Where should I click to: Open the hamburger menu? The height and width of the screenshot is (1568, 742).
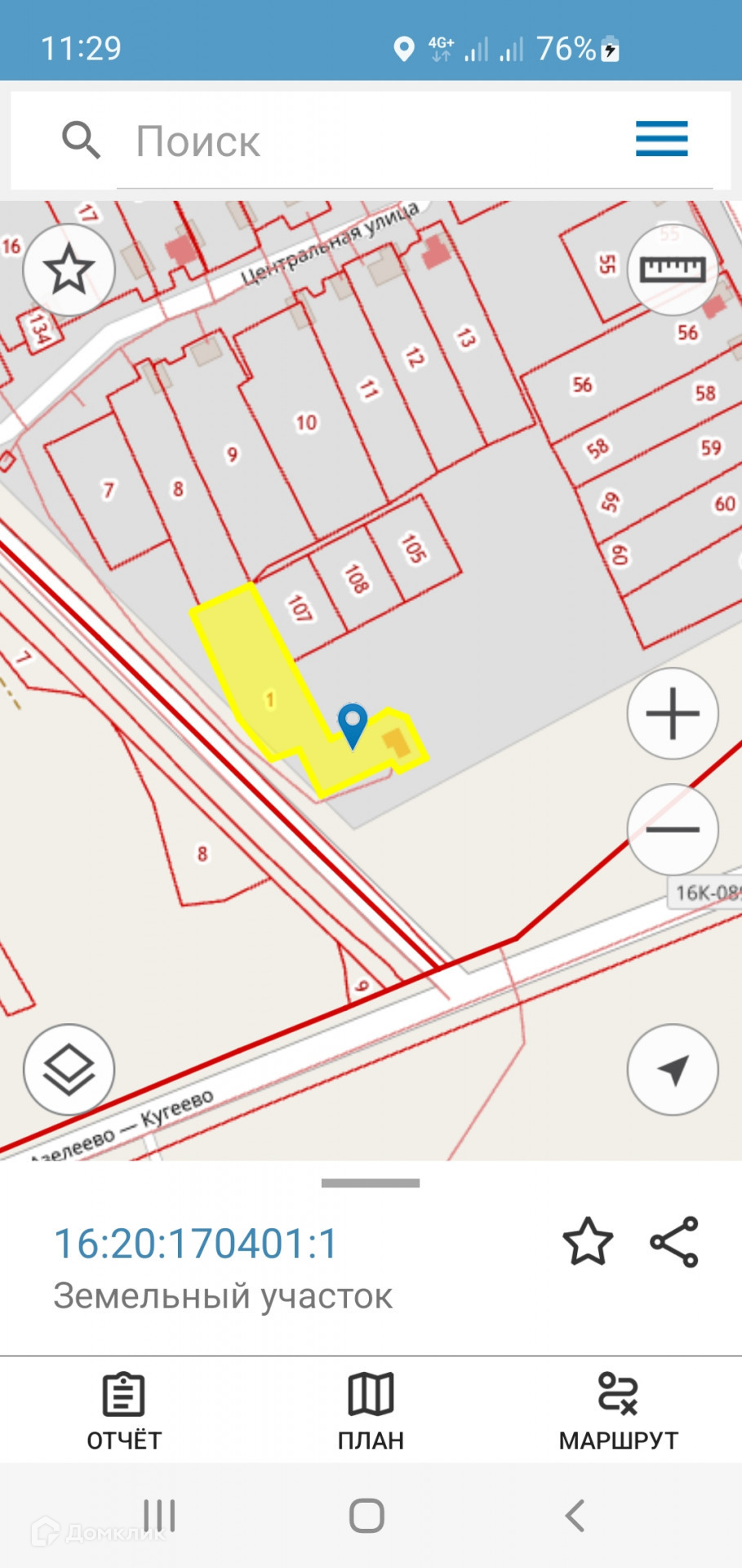(x=662, y=139)
